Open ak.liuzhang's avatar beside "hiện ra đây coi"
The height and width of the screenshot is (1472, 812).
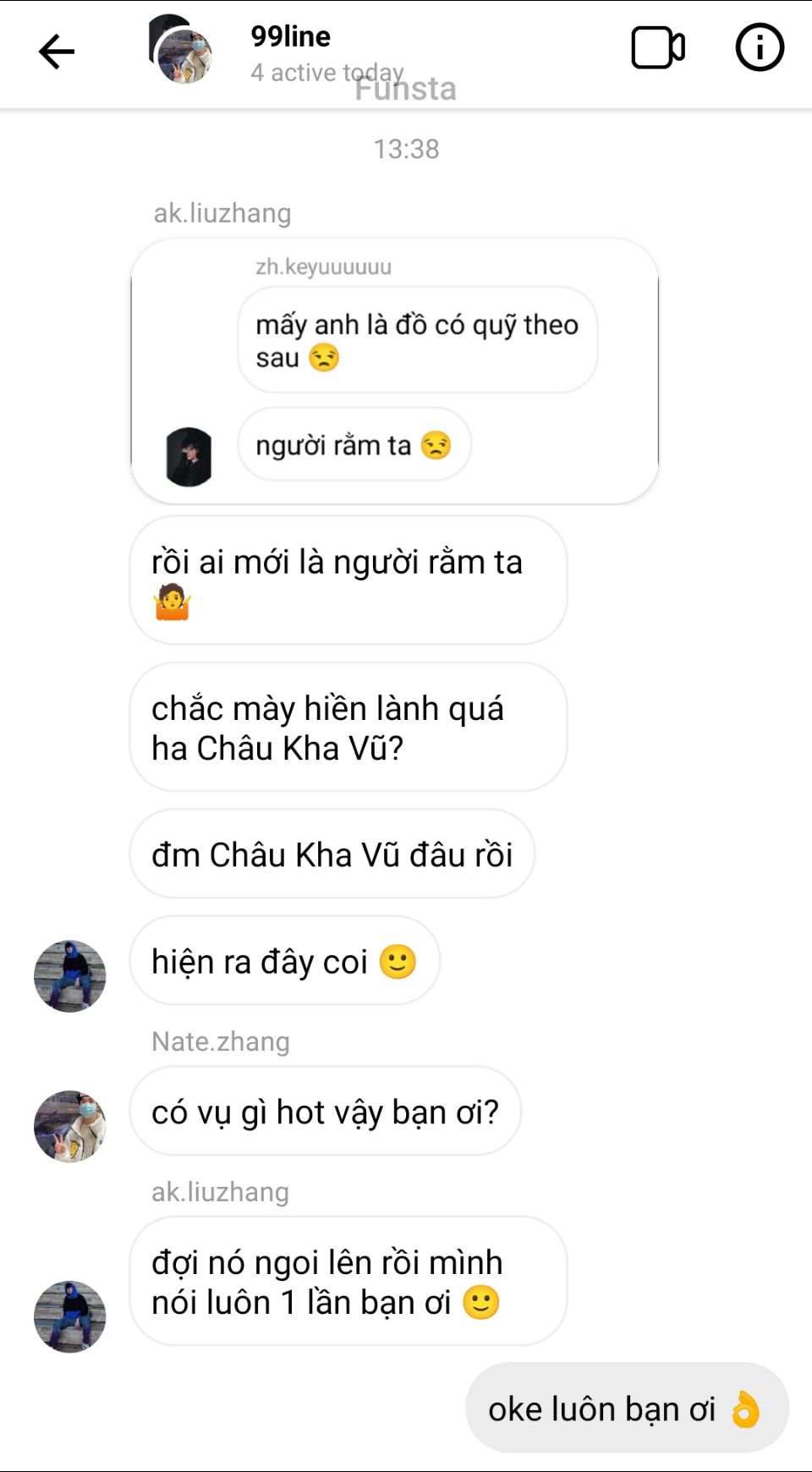[70, 975]
